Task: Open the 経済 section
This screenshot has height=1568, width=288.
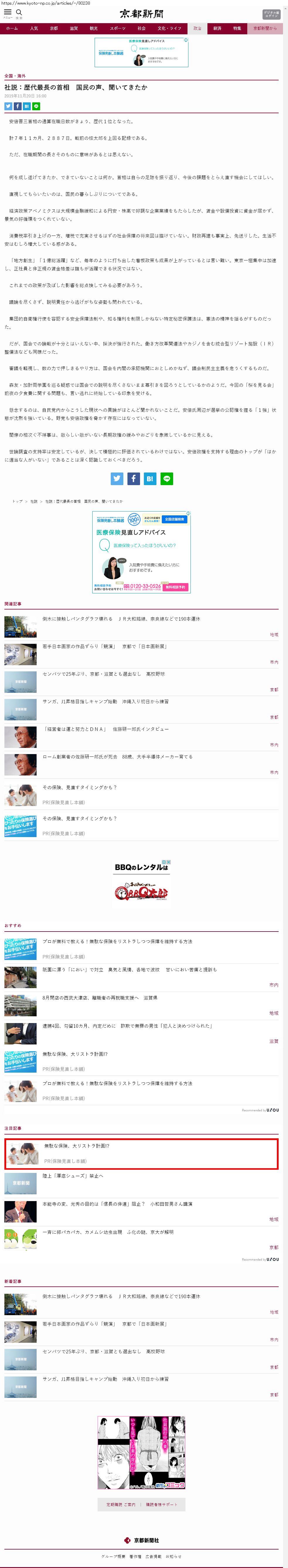Action: pos(217,29)
